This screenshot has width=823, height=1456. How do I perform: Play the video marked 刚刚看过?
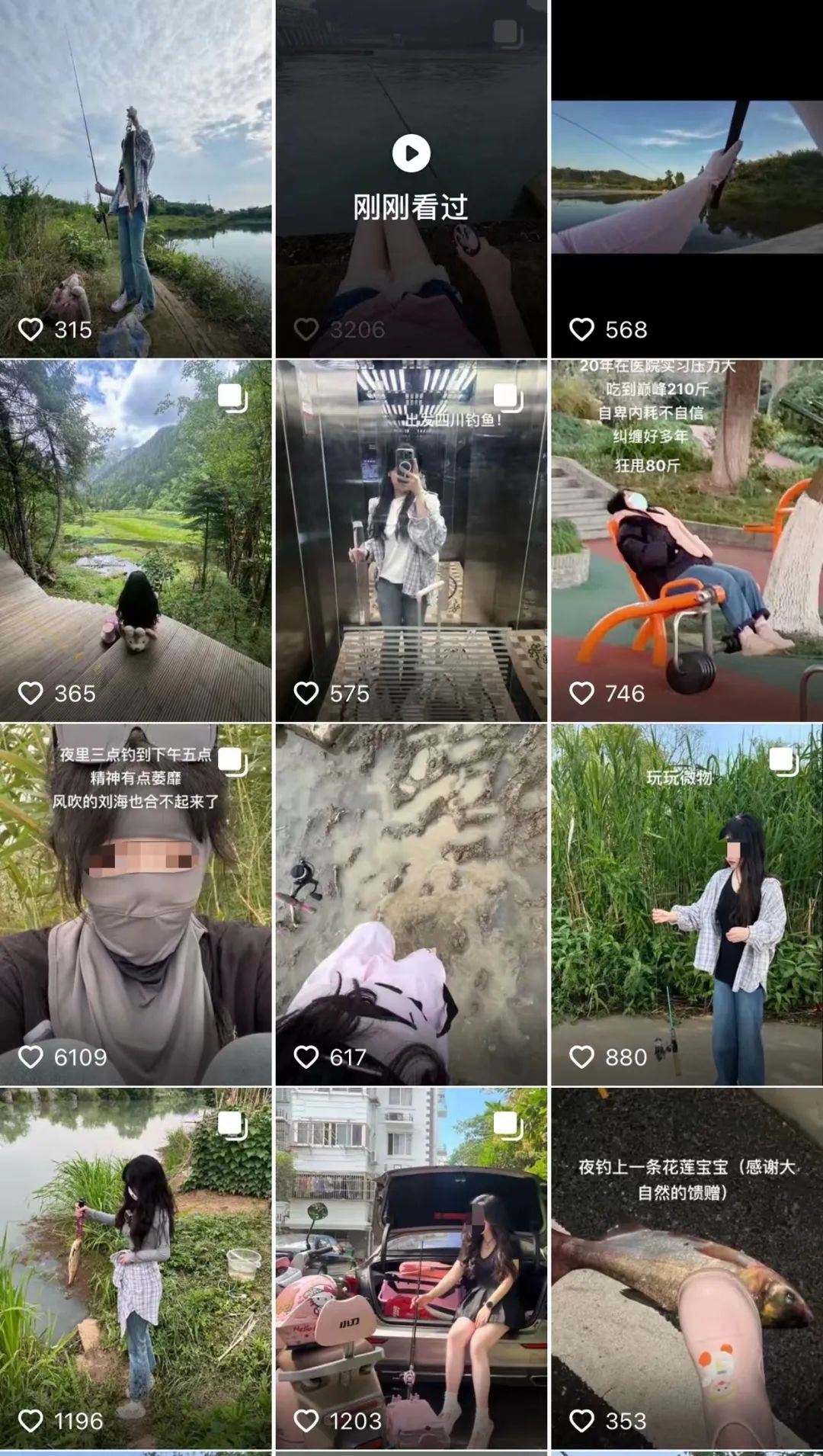pyautogui.click(x=411, y=153)
